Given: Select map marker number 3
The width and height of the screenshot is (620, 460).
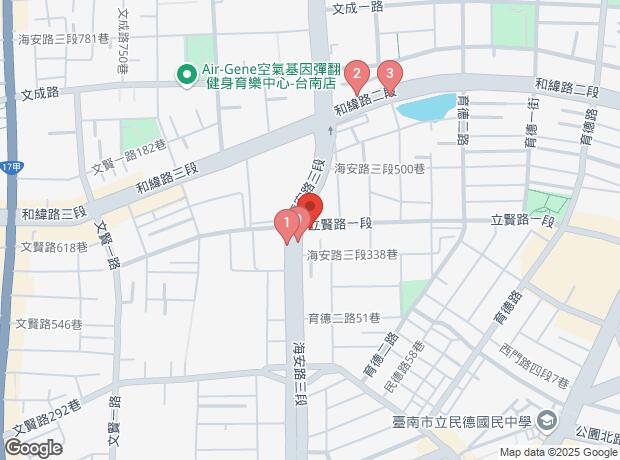Looking at the screenshot, I should click(389, 74).
